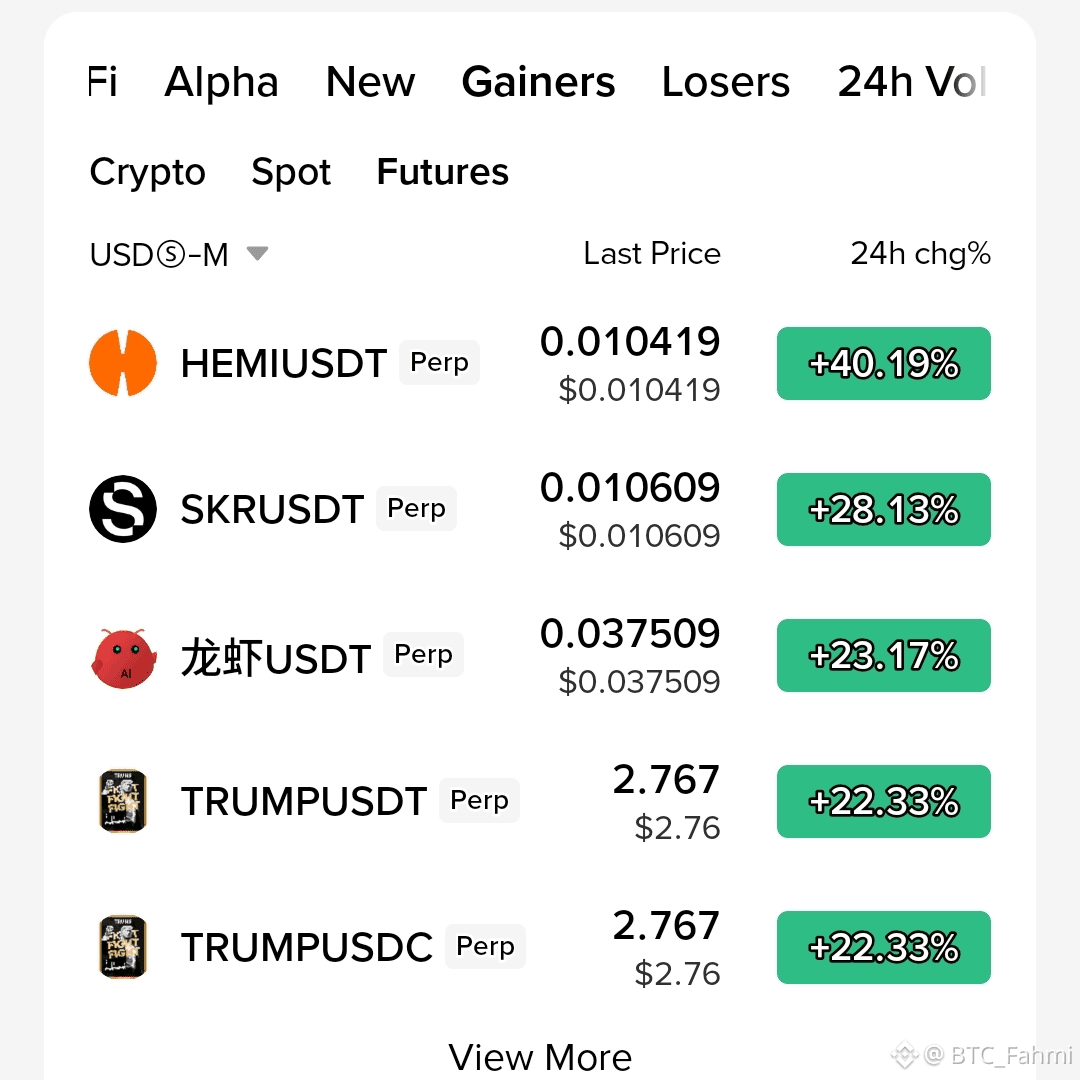Viewport: 1080px width, 1080px height.
Task: Switch to the New tab
Action: 371,82
